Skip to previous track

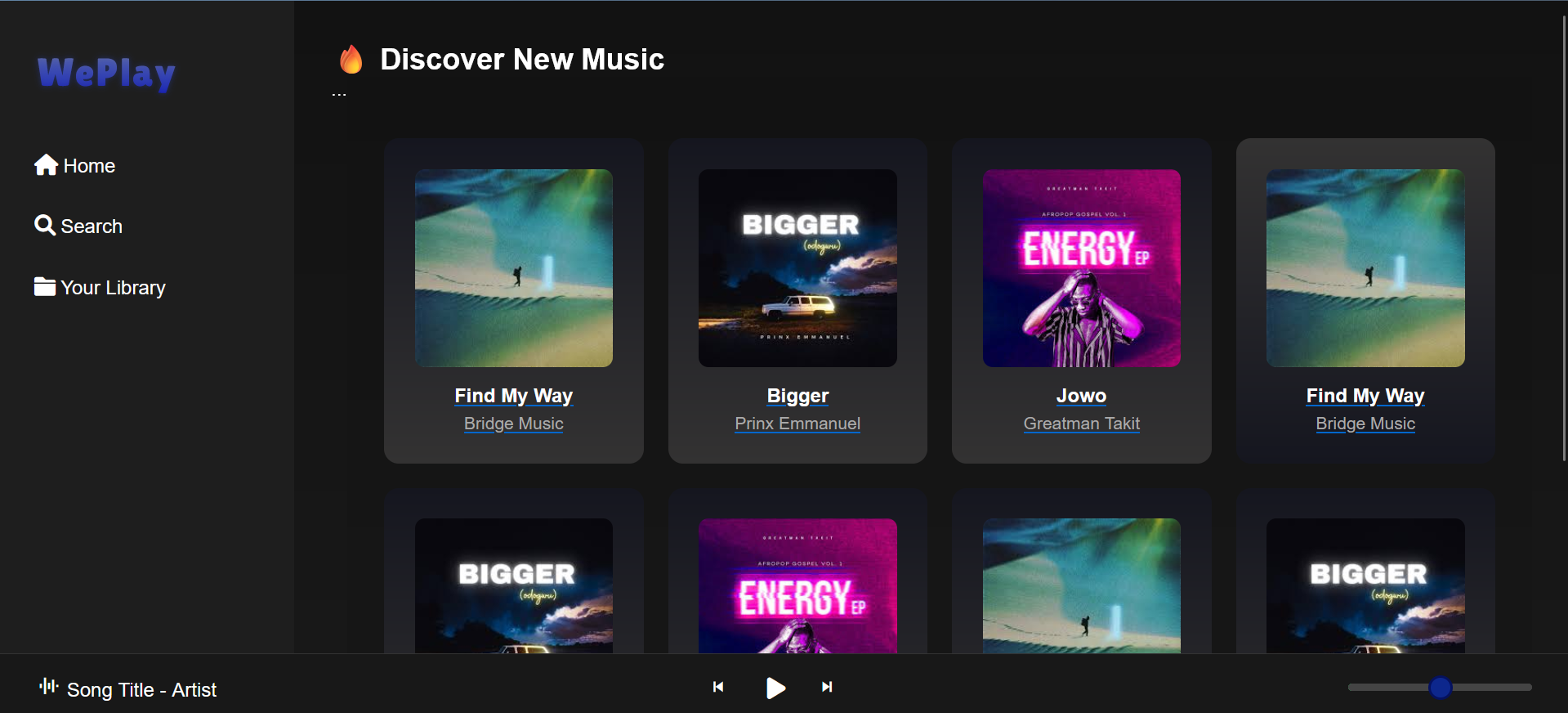(718, 687)
